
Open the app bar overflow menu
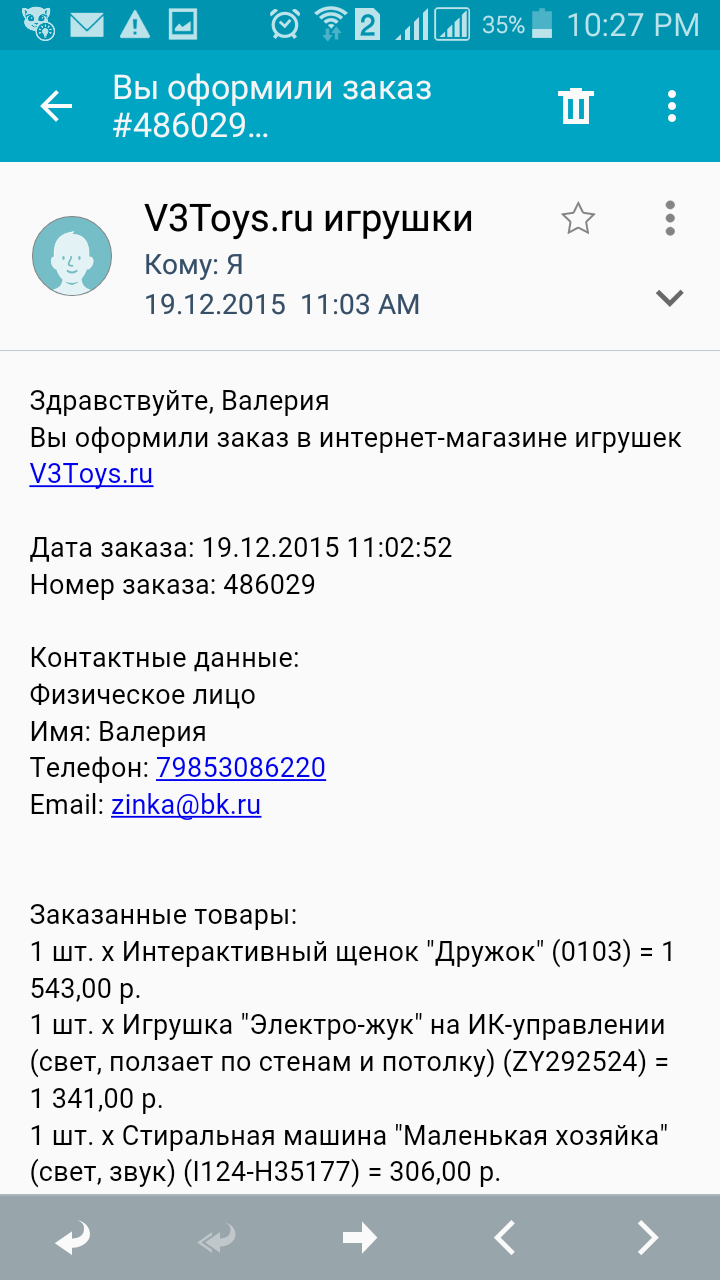[671, 106]
